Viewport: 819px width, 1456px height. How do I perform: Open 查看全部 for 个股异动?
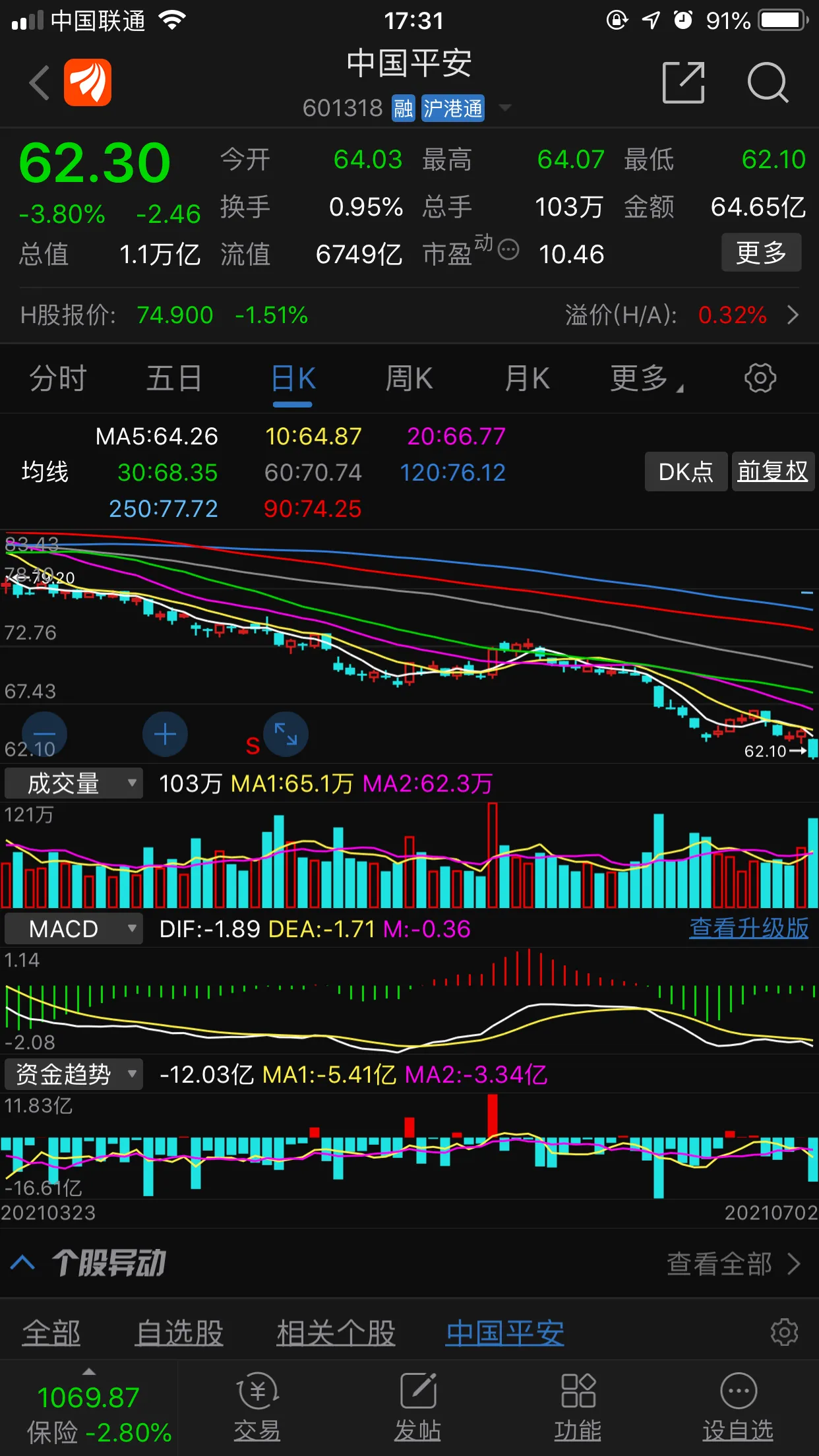[733, 1263]
